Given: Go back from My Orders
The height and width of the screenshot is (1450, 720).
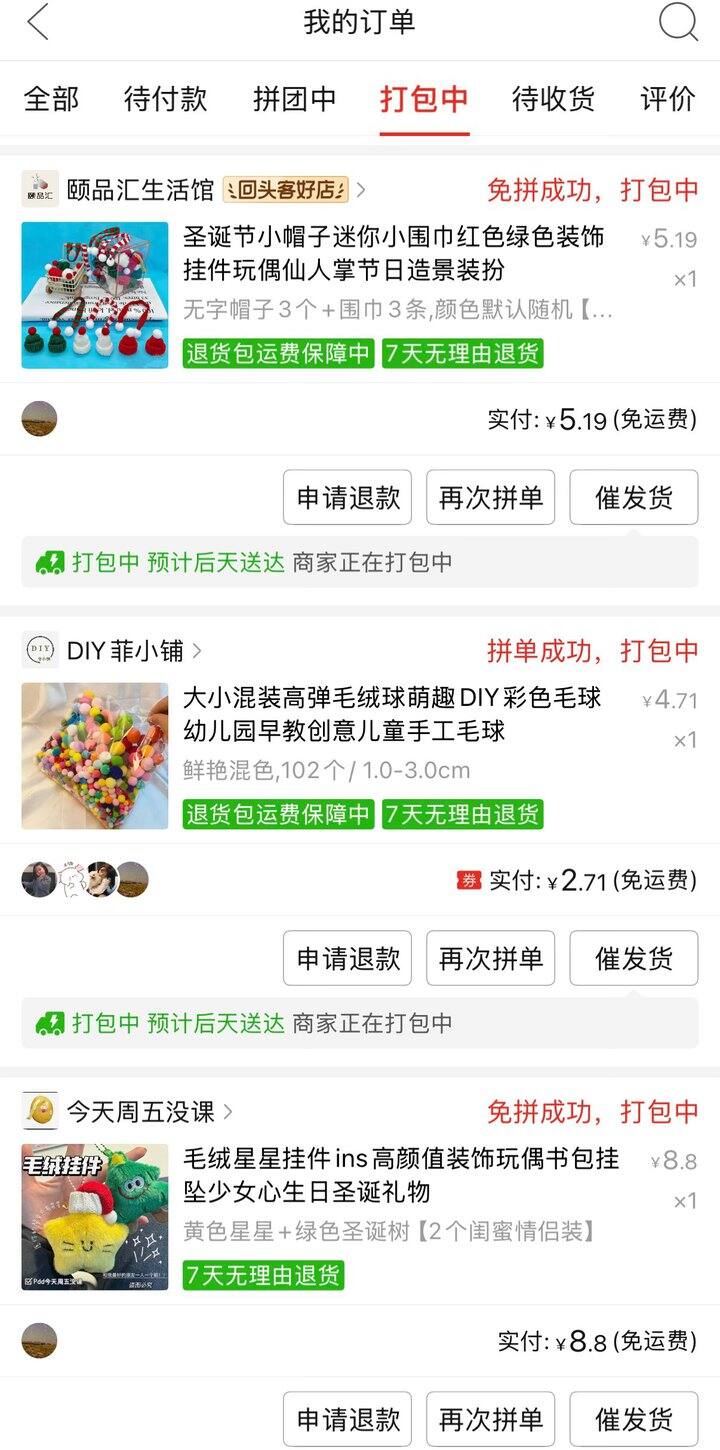Looking at the screenshot, I should pyautogui.click(x=38, y=23).
